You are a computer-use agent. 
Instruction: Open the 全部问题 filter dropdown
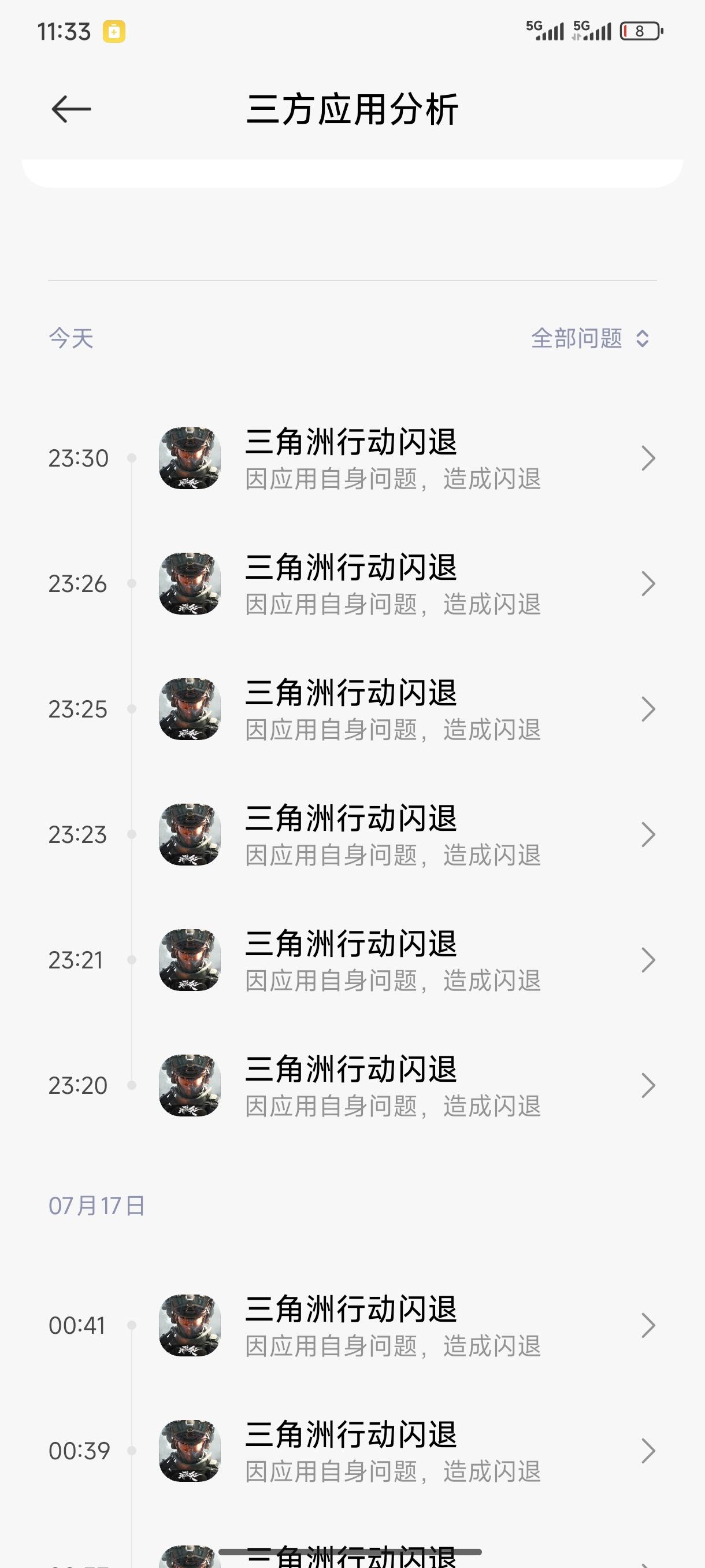click(589, 338)
